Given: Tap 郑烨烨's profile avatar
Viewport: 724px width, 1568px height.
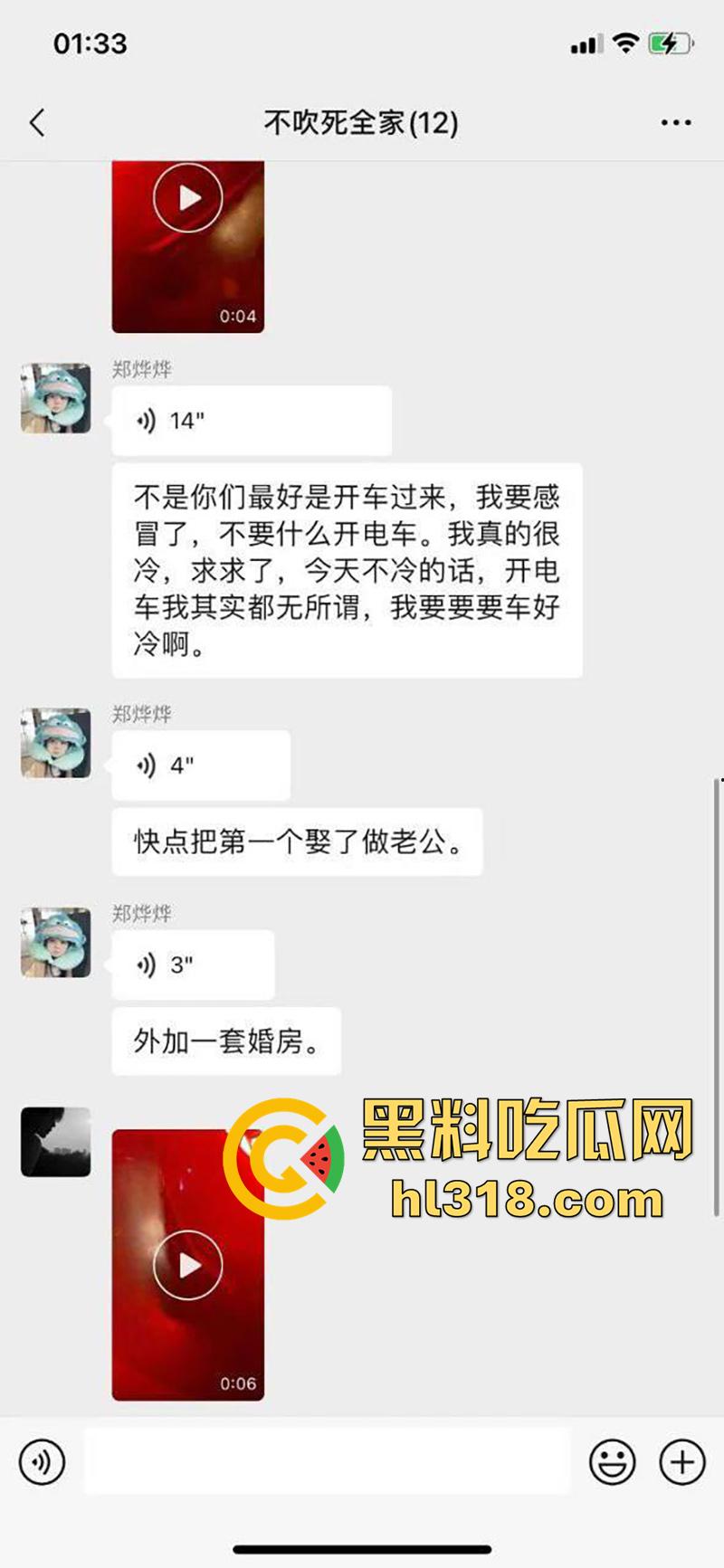Looking at the screenshot, I should tap(54, 398).
